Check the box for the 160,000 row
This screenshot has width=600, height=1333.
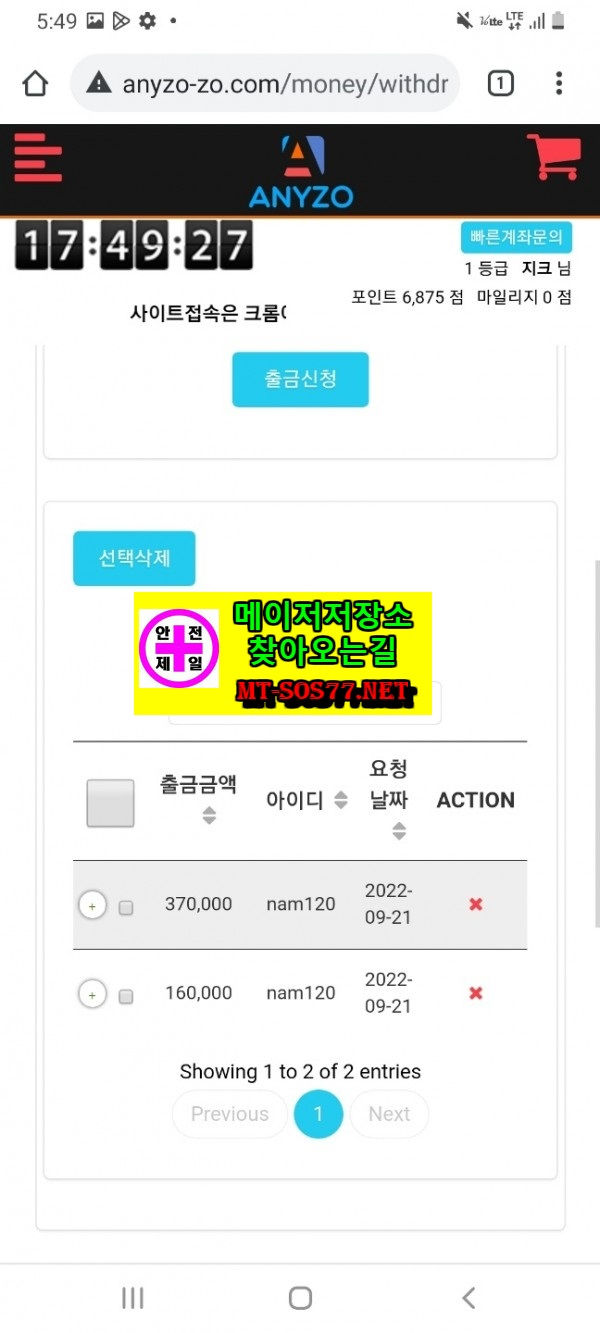tap(126, 997)
